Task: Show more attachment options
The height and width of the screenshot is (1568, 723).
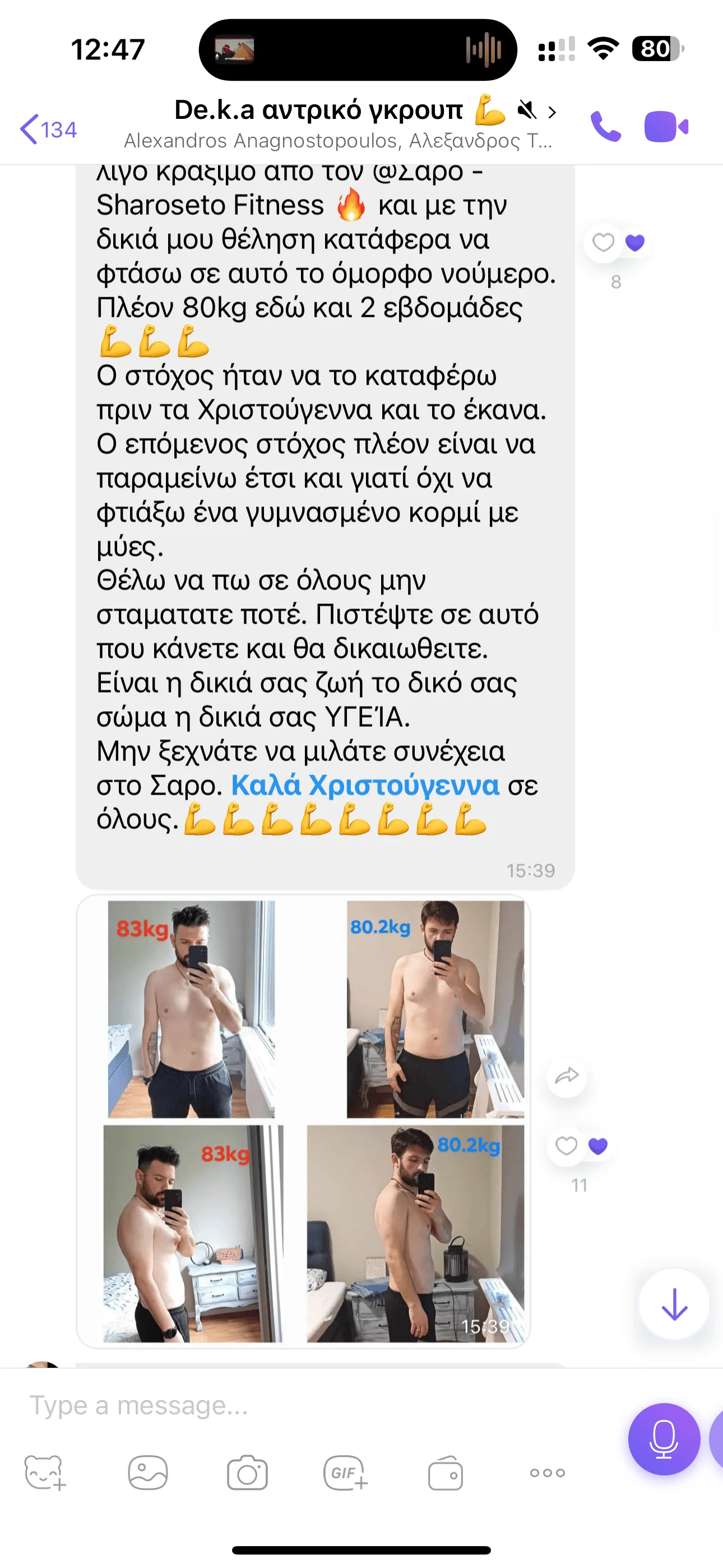Action: pos(547,1473)
